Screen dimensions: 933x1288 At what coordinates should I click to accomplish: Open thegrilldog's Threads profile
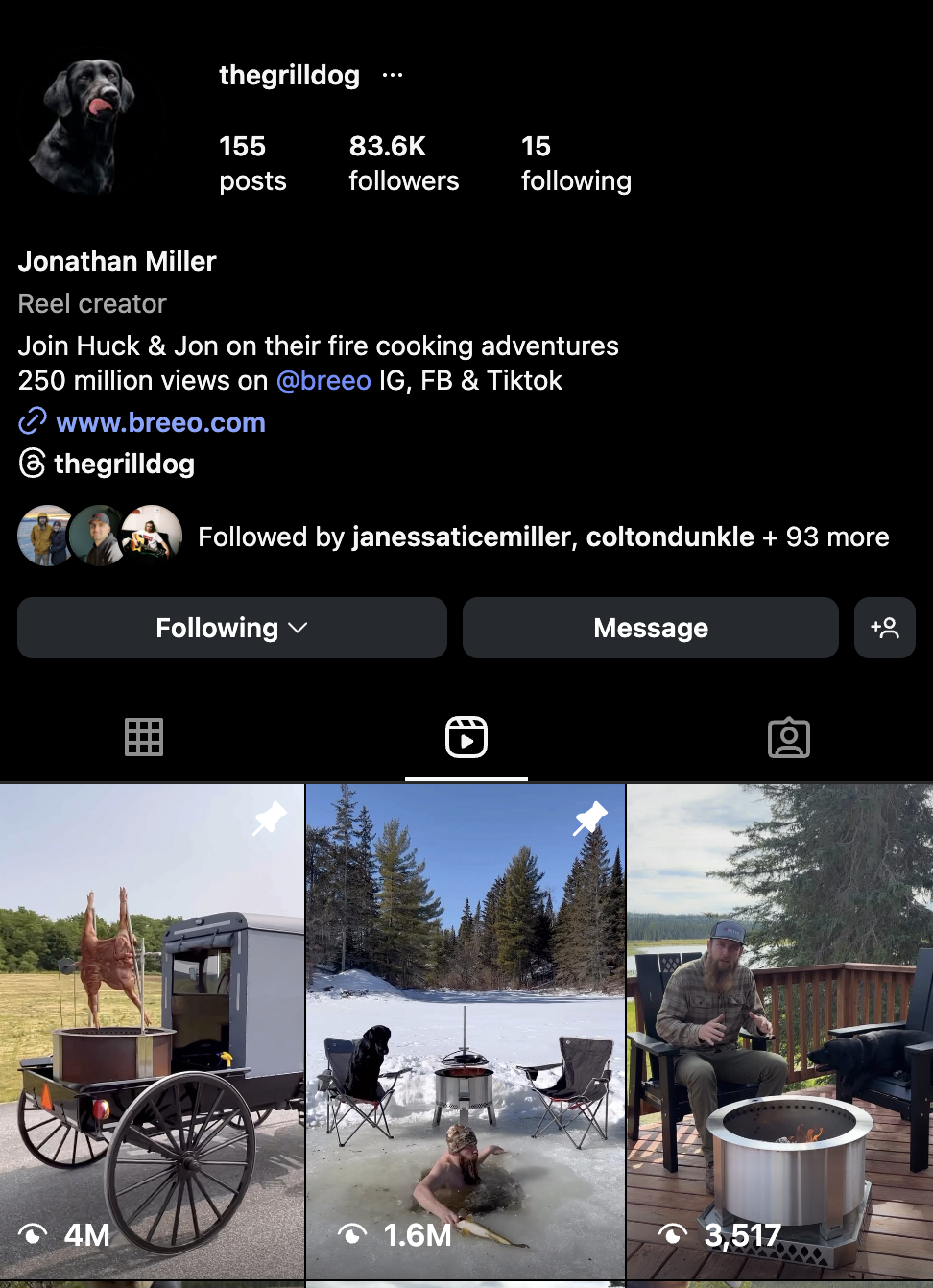[124, 465]
